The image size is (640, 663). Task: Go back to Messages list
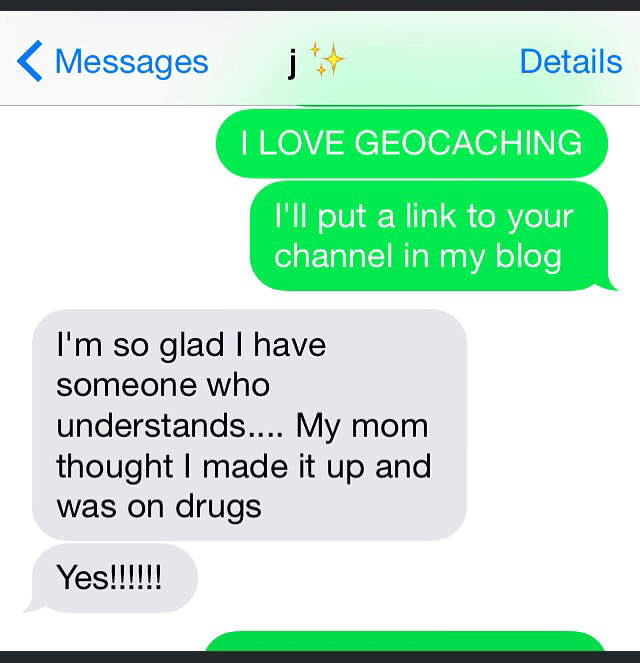point(112,62)
